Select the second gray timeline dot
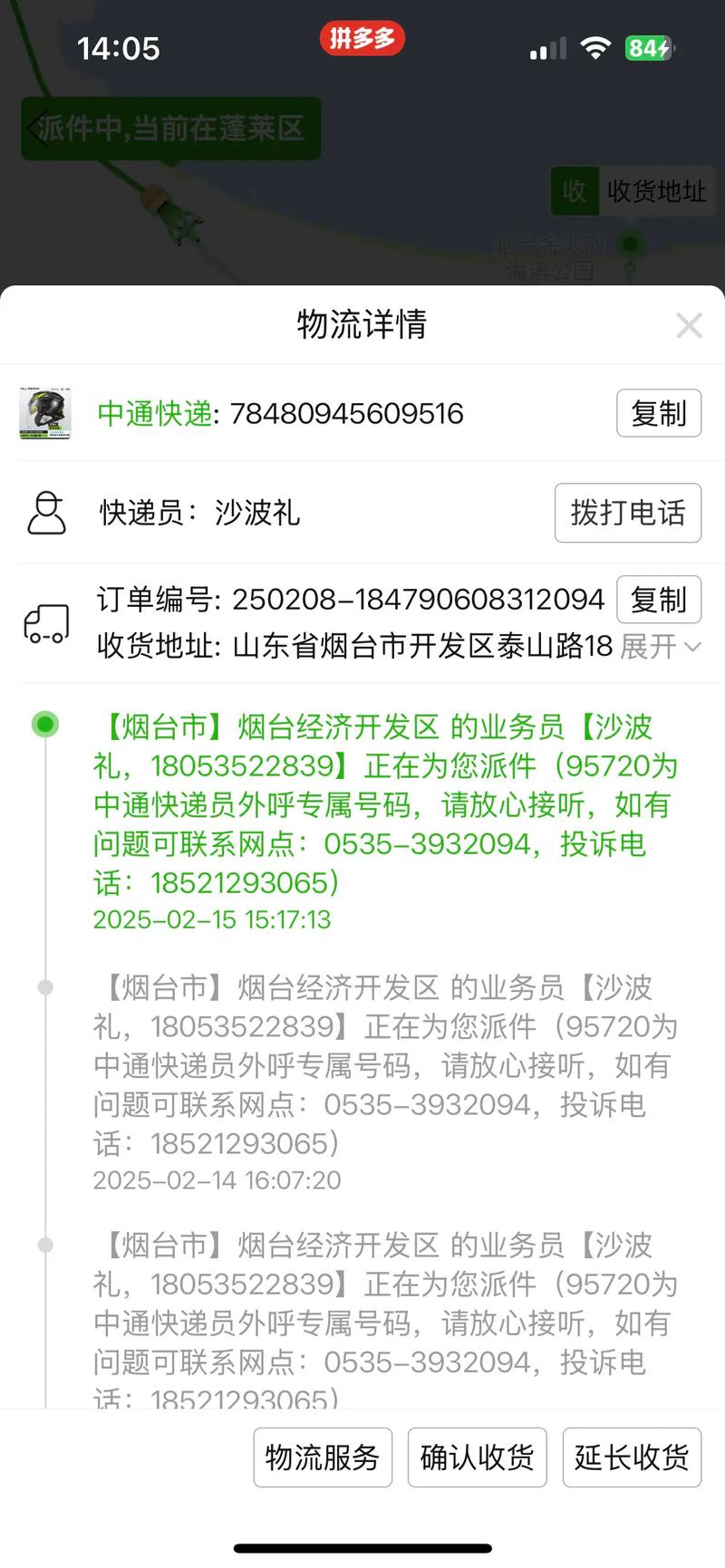This screenshot has width=725, height=1568. coord(44,986)
